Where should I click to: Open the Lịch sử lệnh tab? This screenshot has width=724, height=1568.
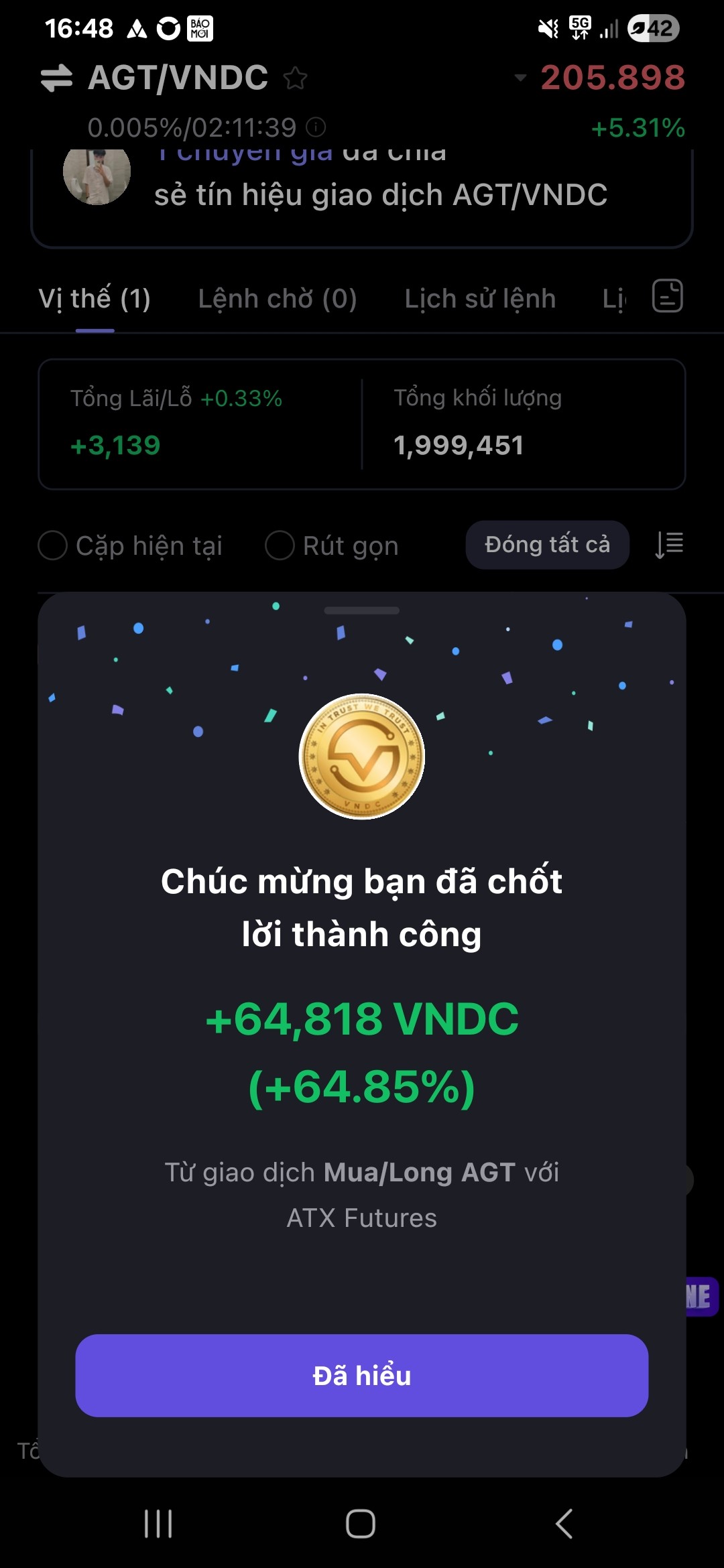(480, 299)
